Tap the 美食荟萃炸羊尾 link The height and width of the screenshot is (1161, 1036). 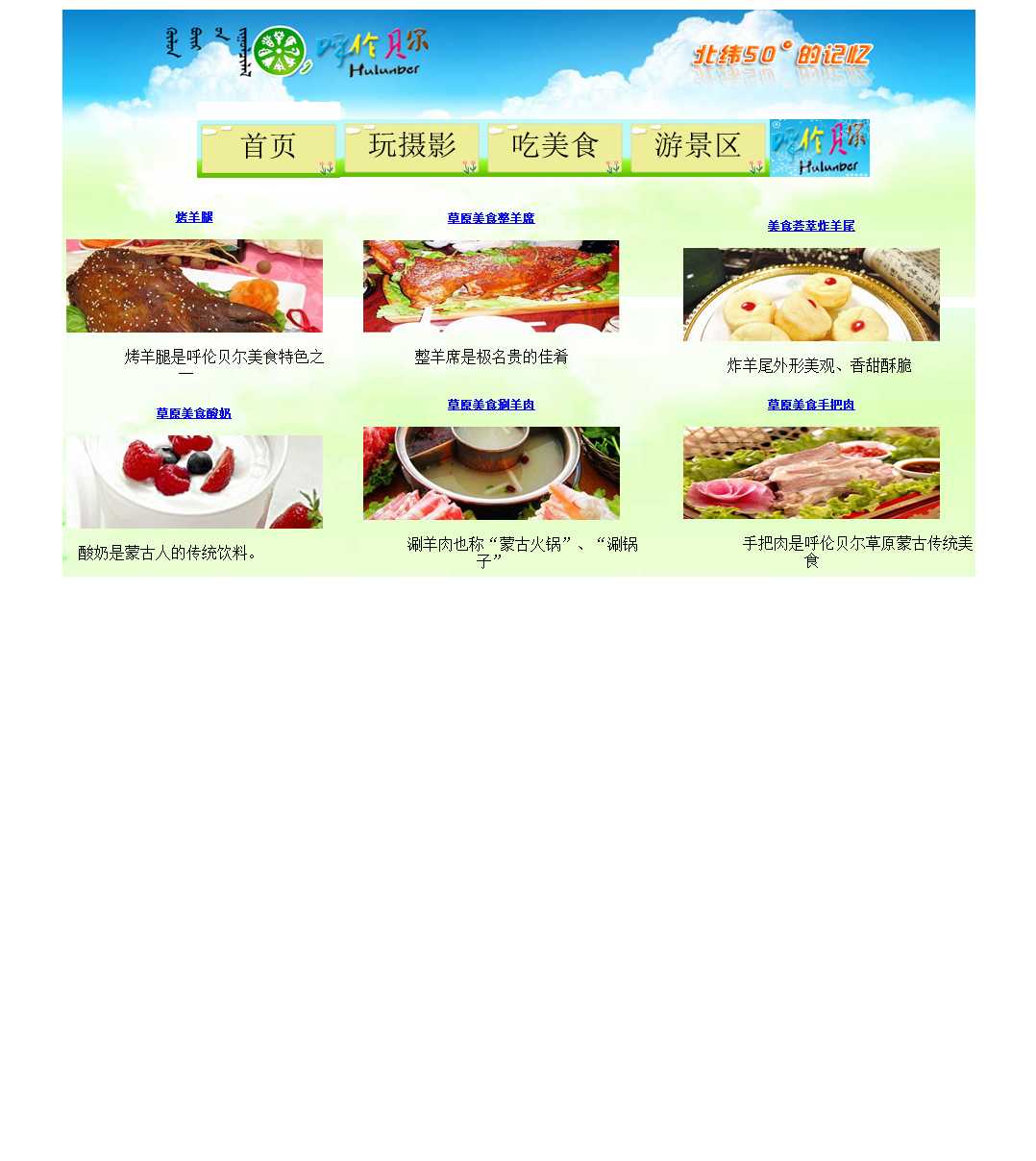(811, 226)
